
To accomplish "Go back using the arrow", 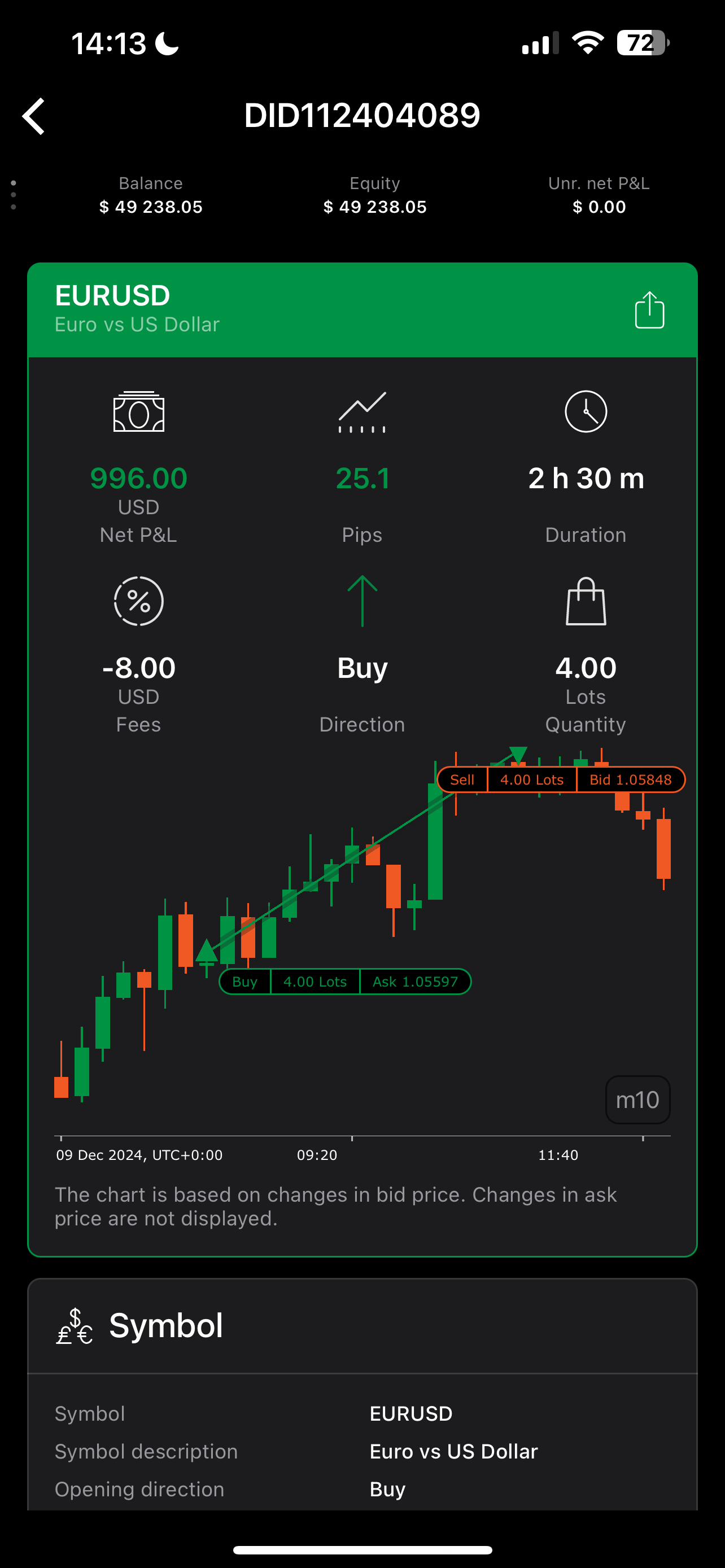I will click(x=34, y=116).
